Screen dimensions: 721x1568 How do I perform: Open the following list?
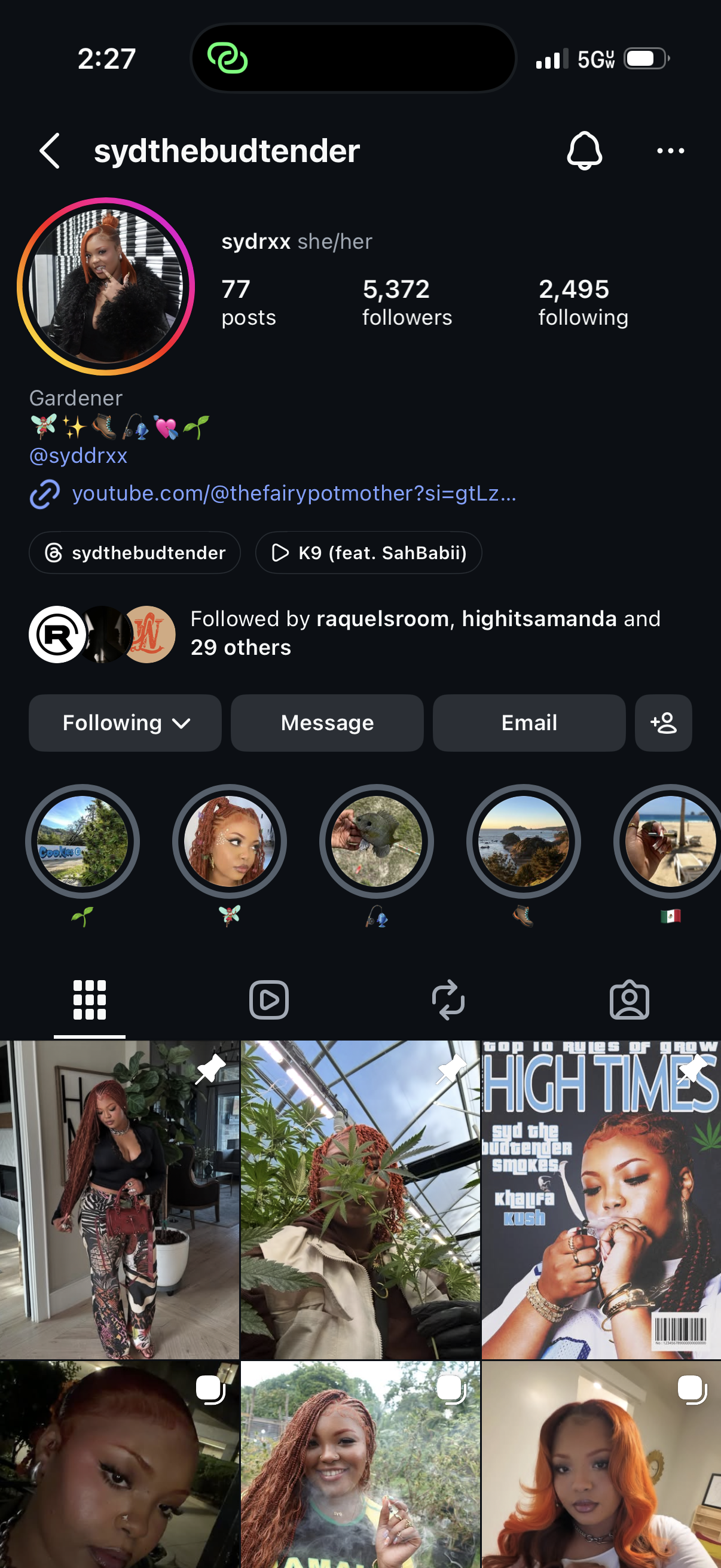coord(583,303)
